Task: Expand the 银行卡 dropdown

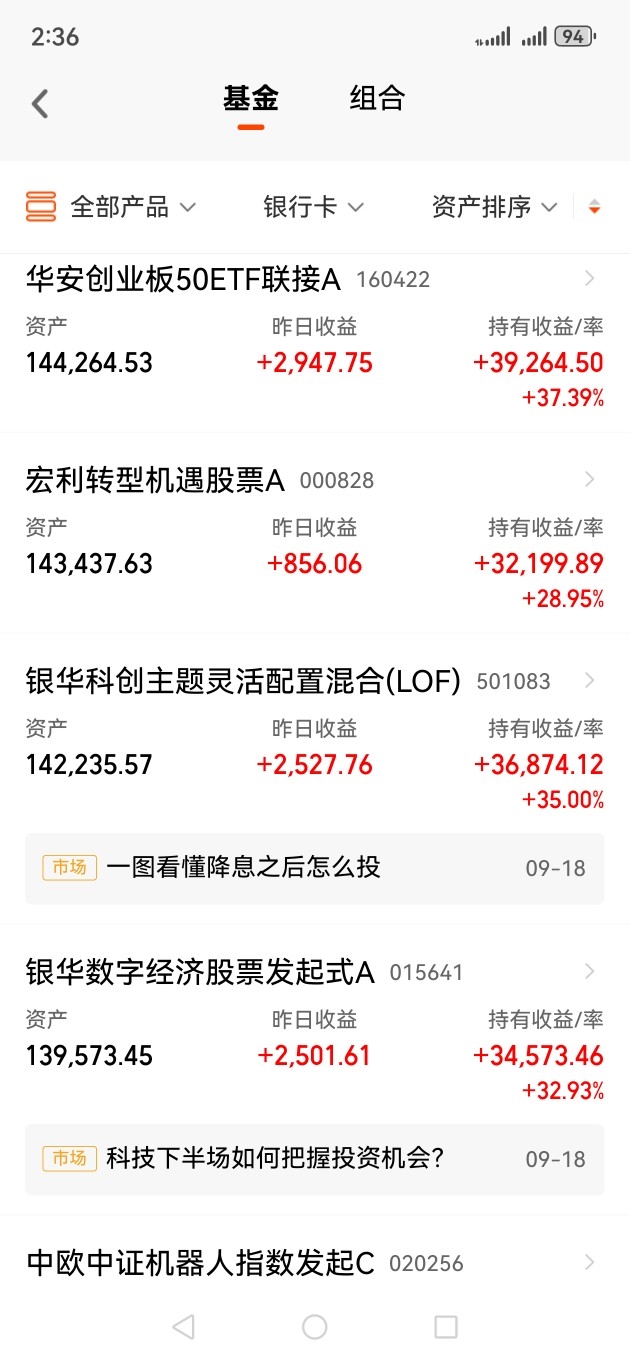Action: [314, 207]
